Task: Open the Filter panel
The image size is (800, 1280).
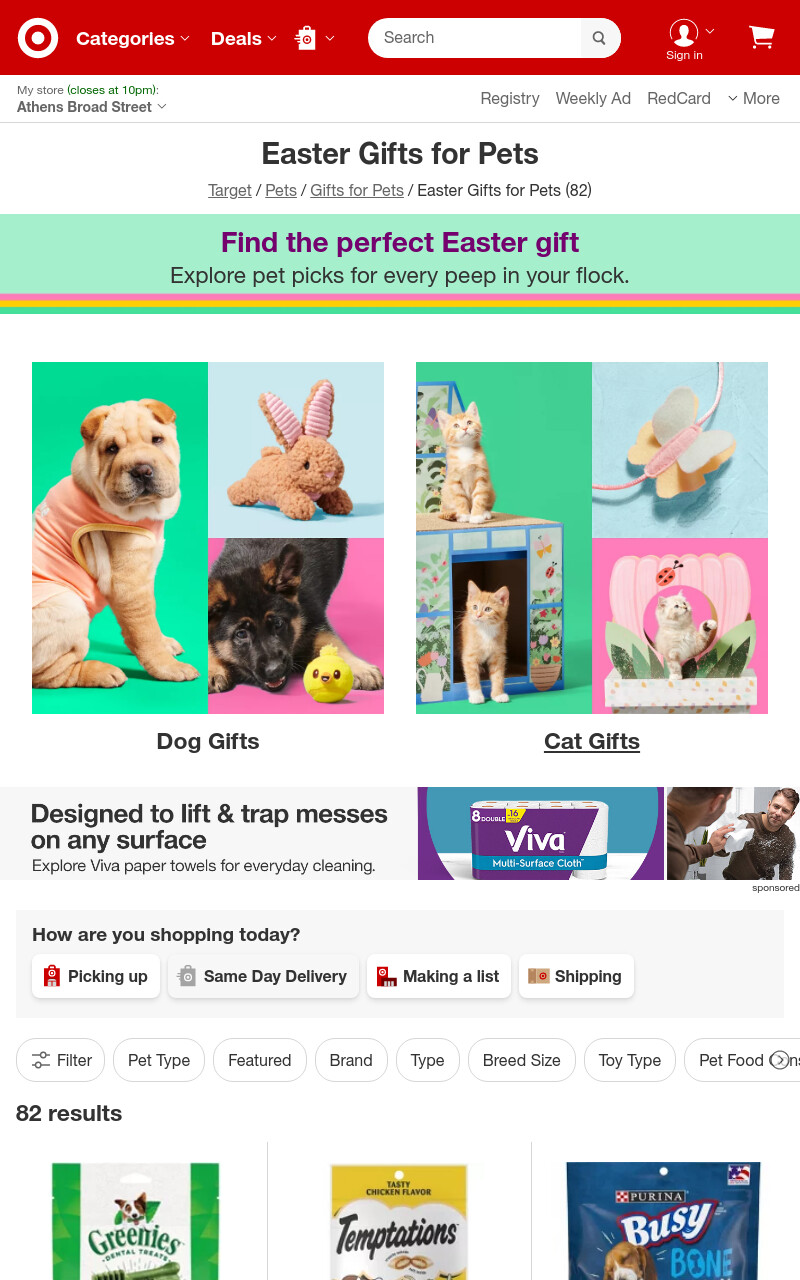Action: 61,1060
